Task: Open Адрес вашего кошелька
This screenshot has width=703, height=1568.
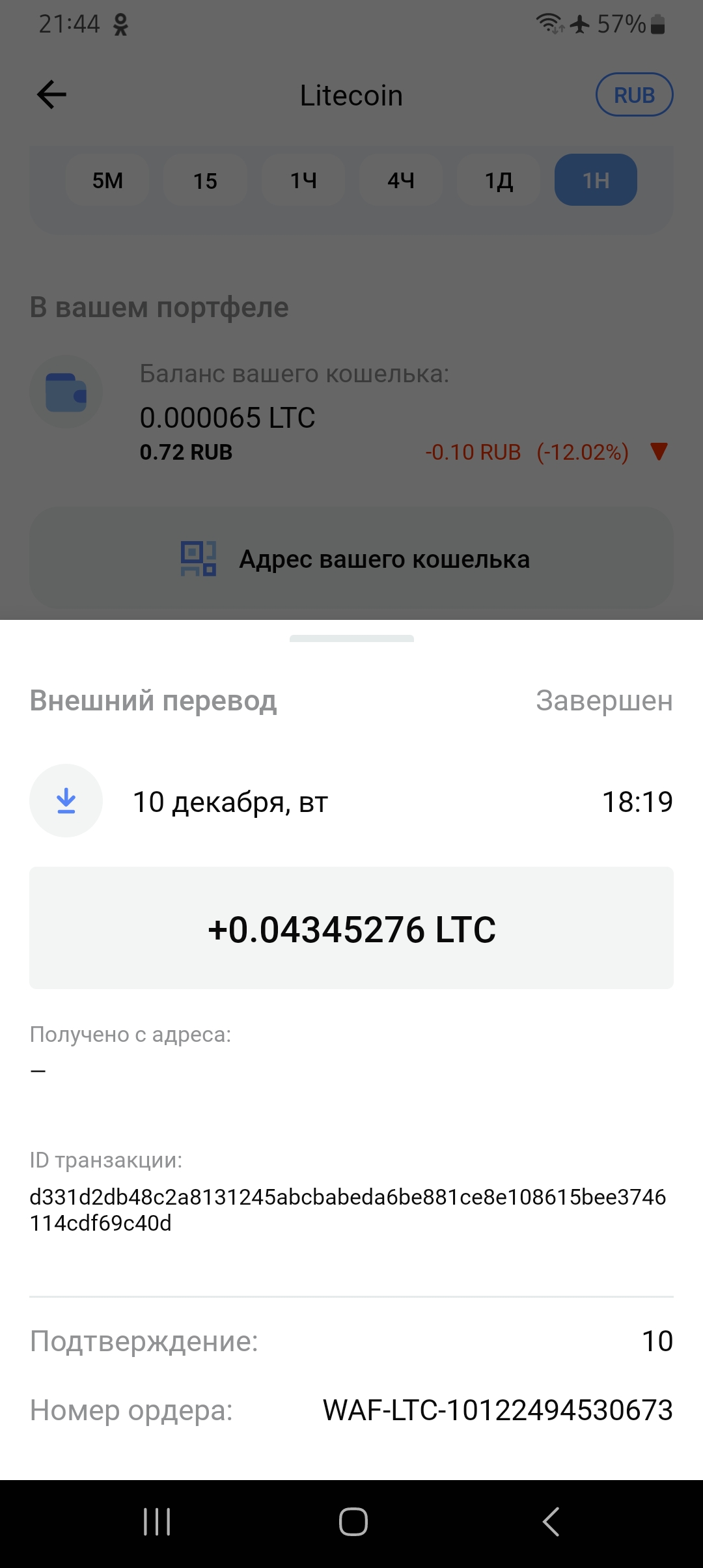Action: (351, 559)
